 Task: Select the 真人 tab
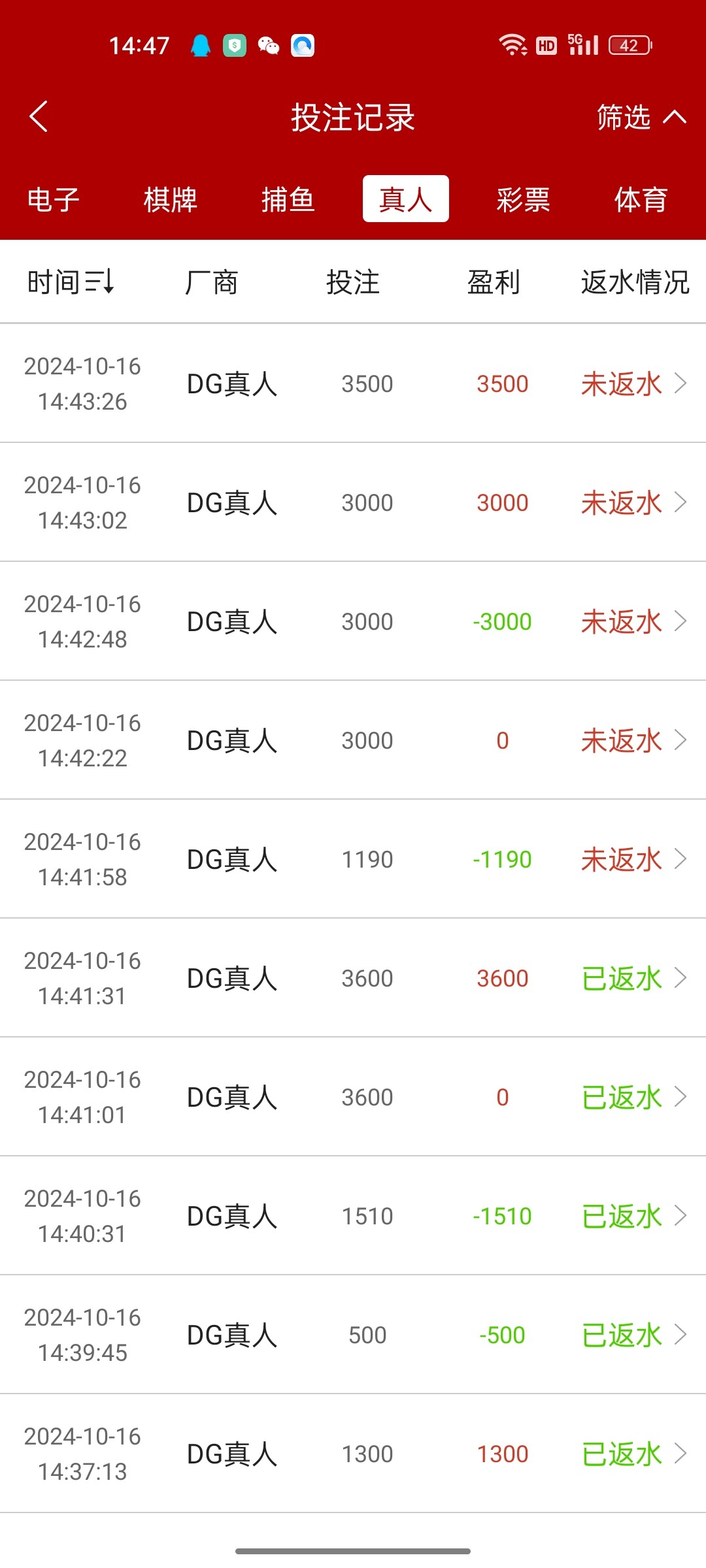click(405, 199)
